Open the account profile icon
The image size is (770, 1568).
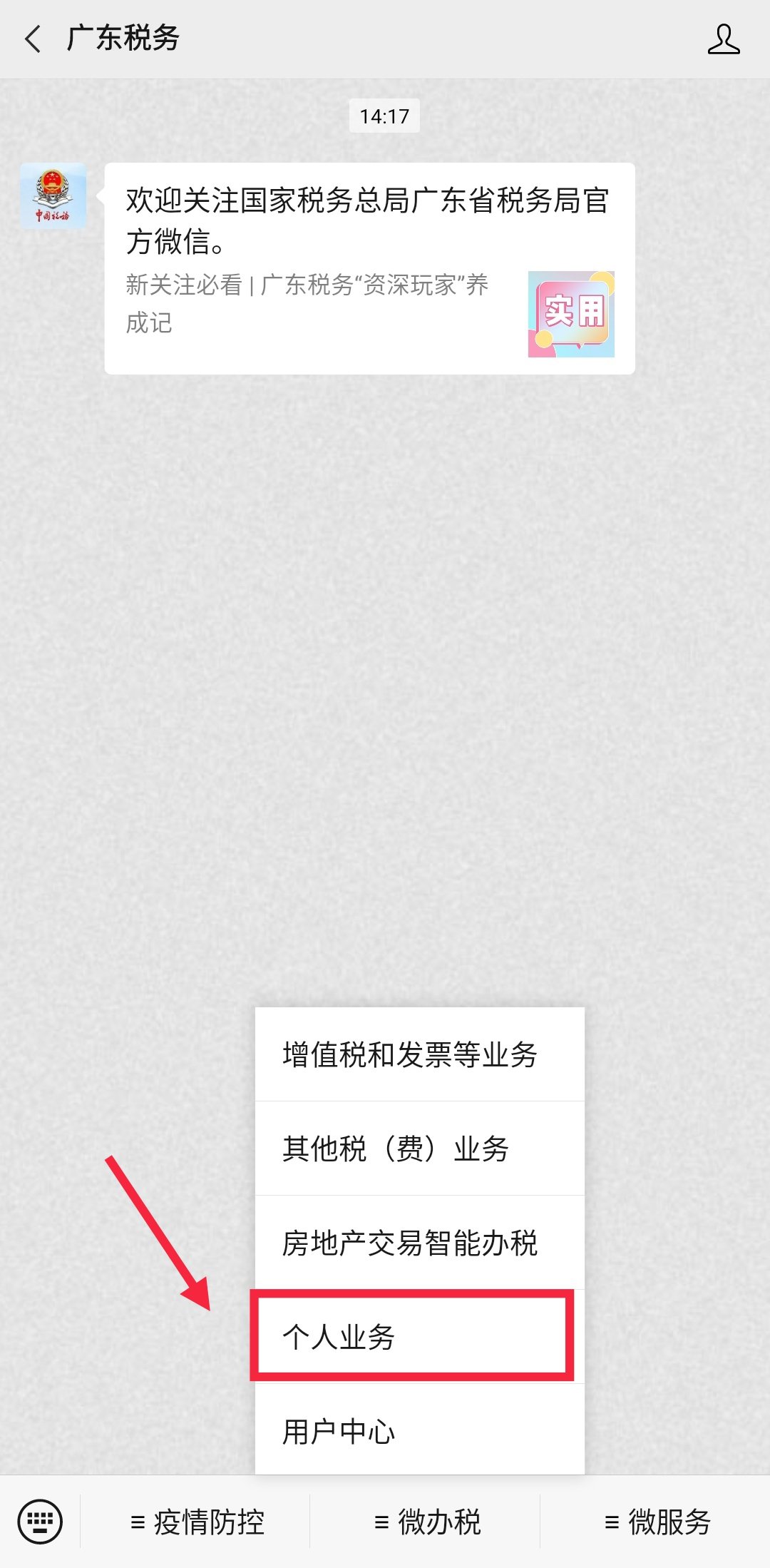point(723,39)
